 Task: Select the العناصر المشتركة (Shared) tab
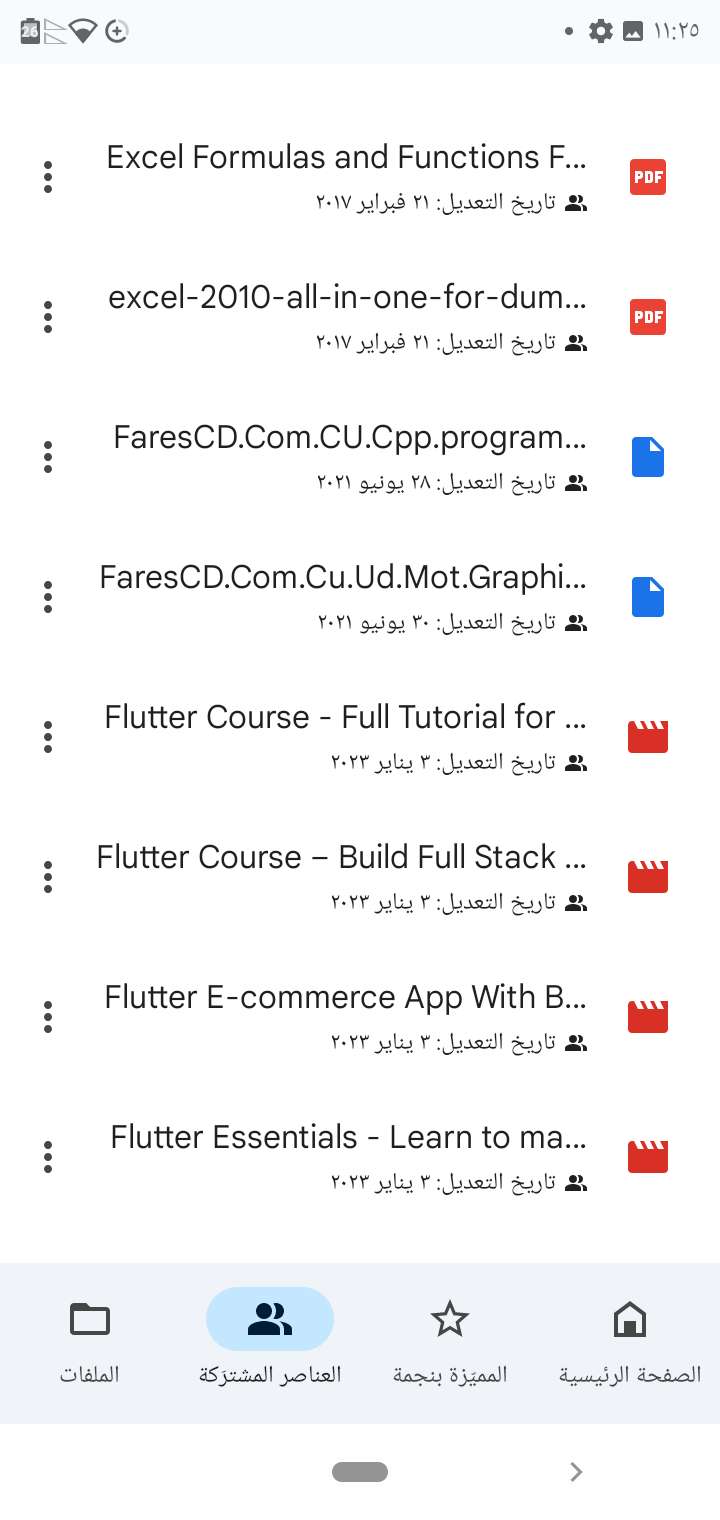(x=270, y=1343)
